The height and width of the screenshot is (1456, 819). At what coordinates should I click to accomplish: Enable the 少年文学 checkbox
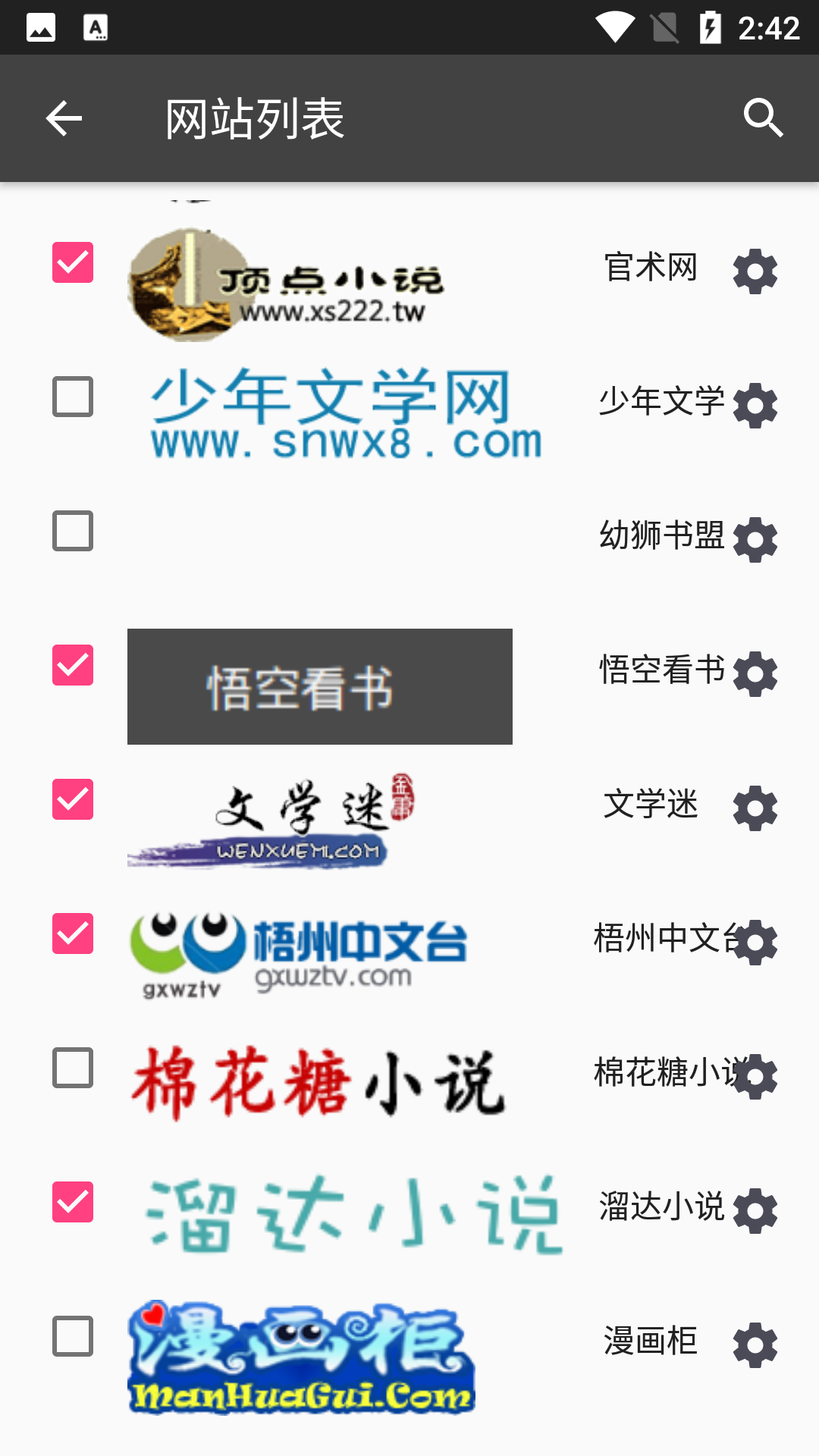pos(73,397)
